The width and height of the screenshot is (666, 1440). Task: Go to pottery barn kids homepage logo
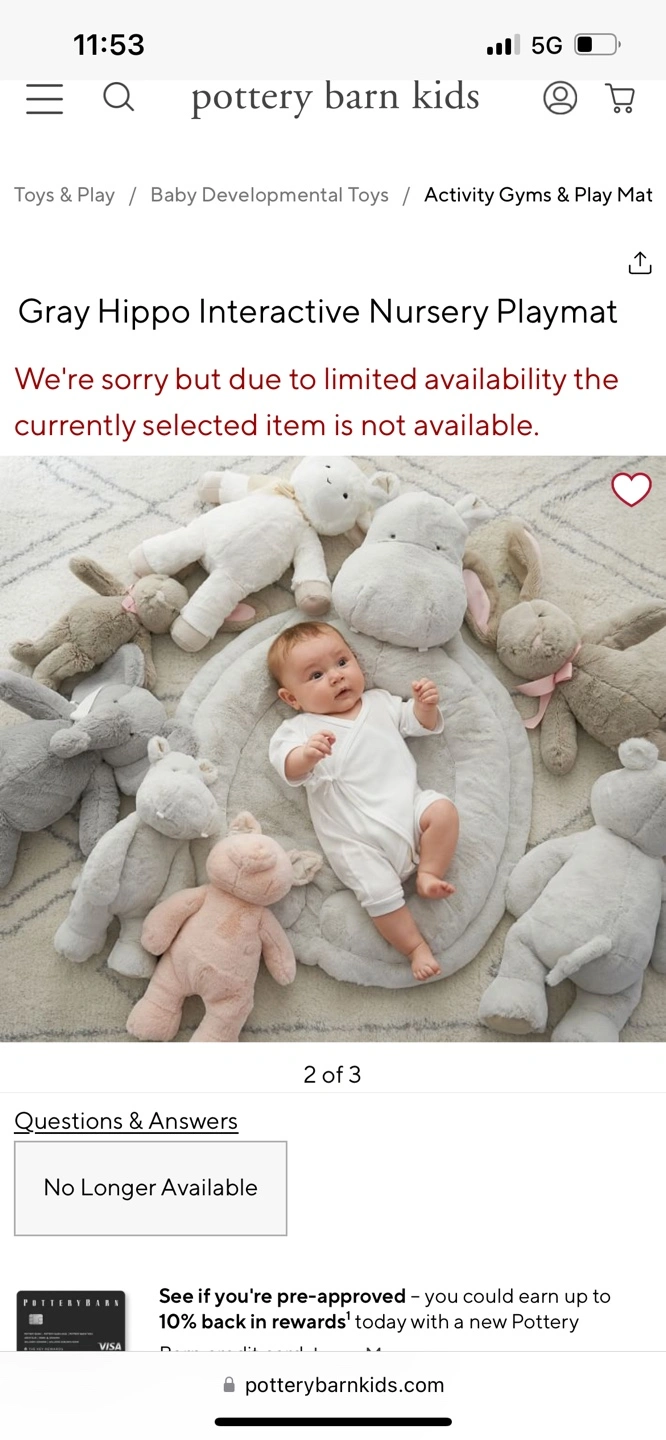pyautogui.click(x=335, y=97)
